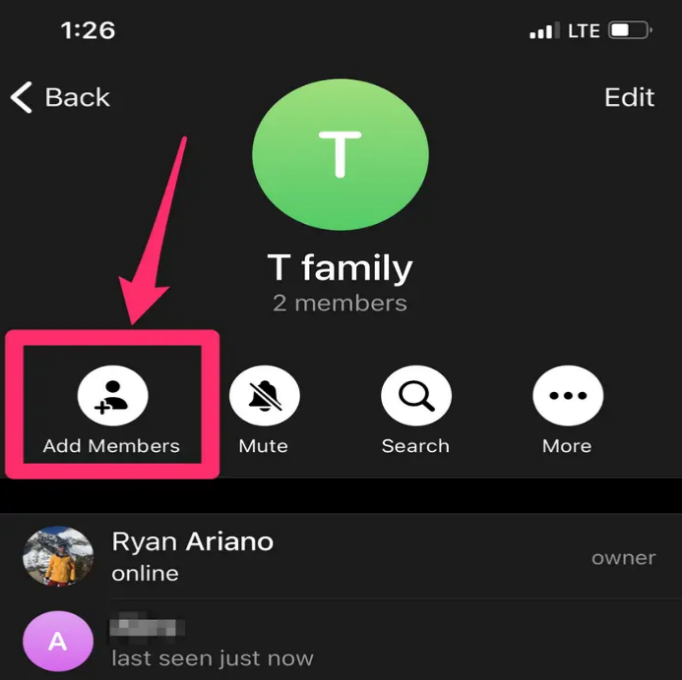This screenshot has height=680, width=682.
Task: Go back to the previous screen
Action: pos(60,97)
